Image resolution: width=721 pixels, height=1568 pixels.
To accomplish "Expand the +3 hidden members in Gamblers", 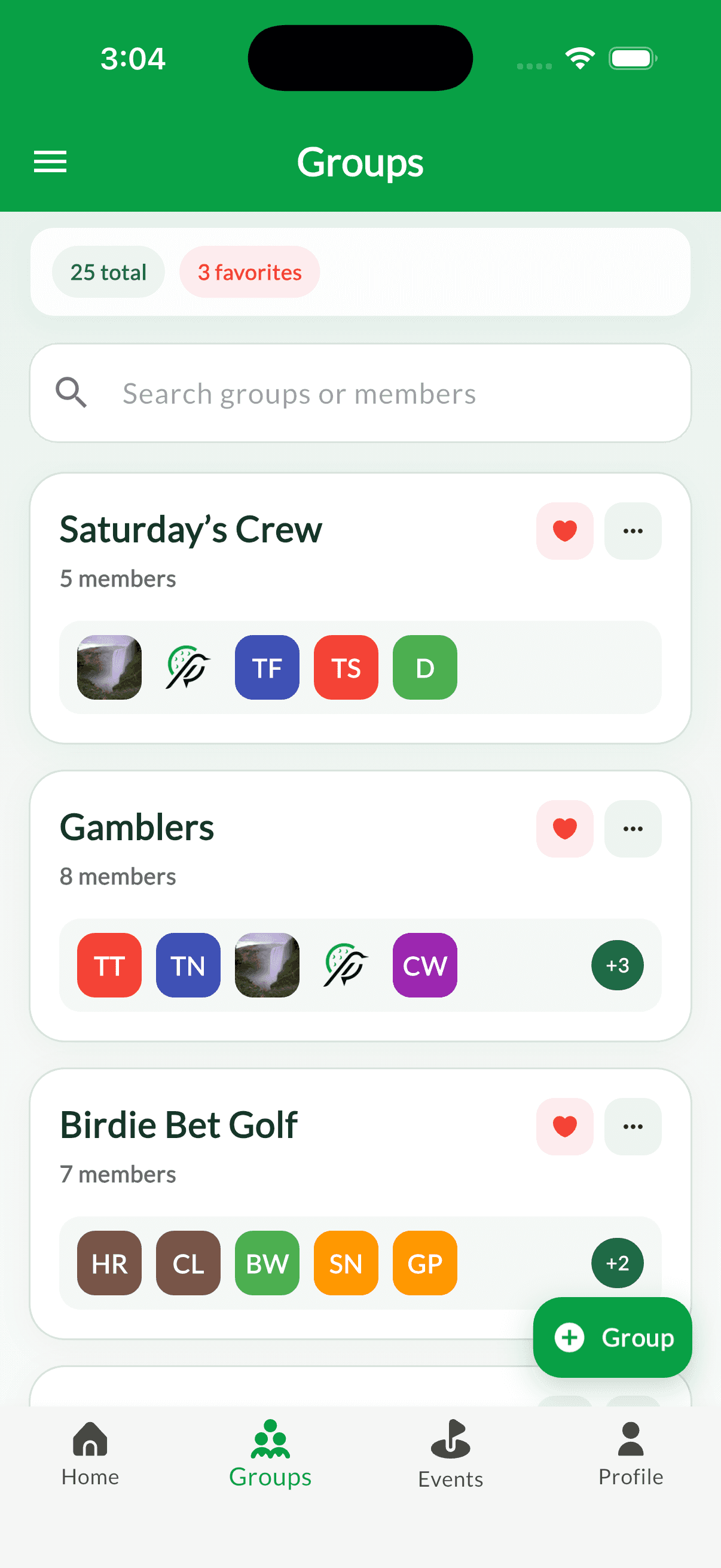I will 617,965.
